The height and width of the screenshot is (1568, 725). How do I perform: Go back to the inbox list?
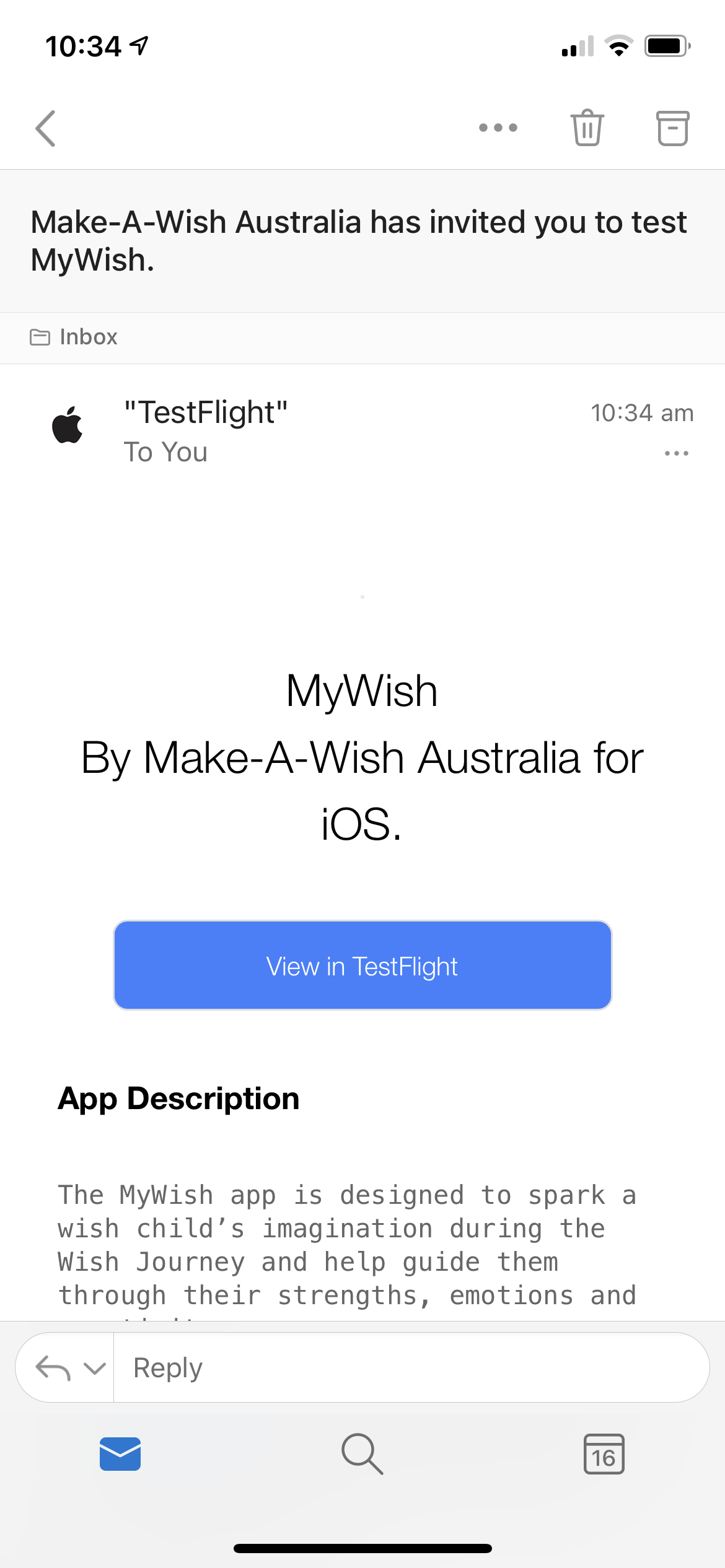pos(46,128)
